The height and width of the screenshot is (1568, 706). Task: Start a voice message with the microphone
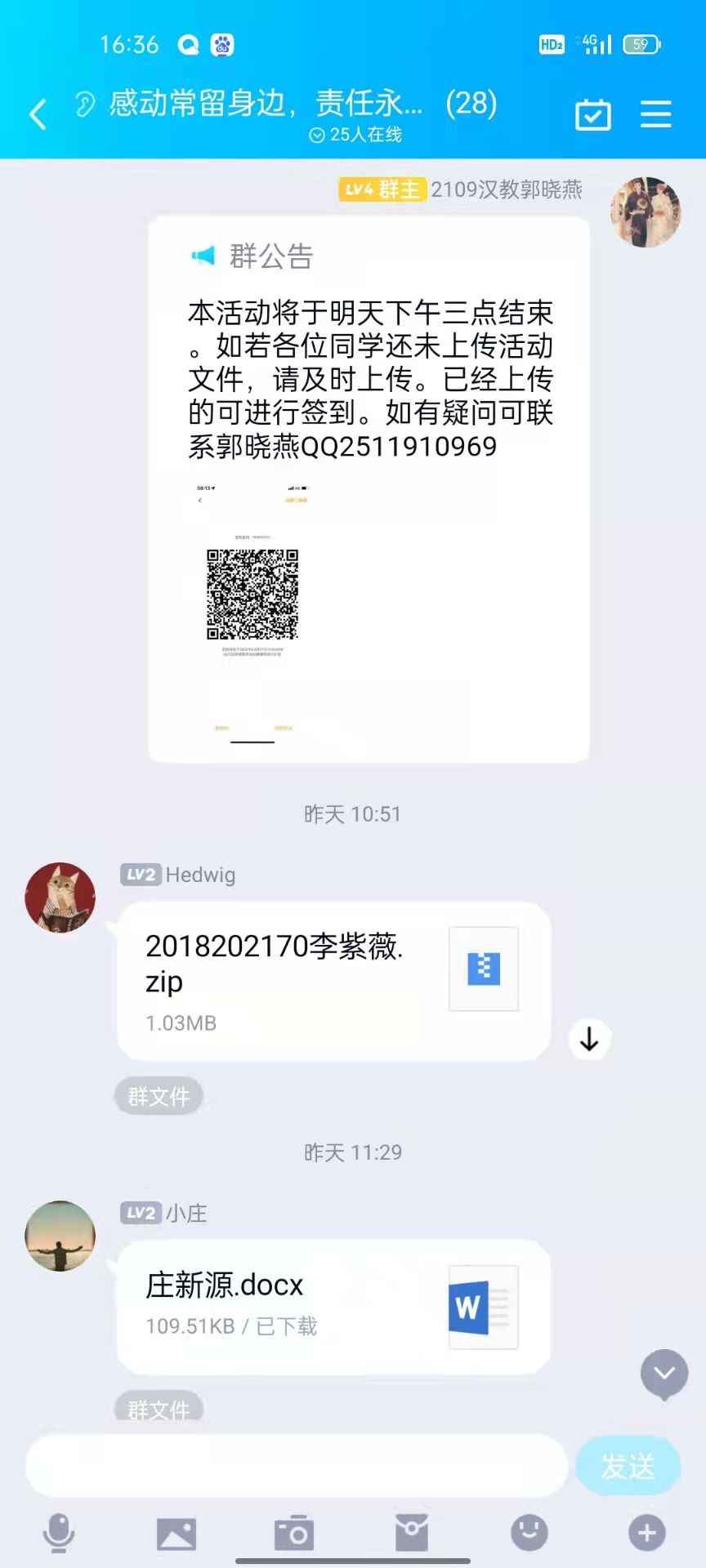point(59,1533)
